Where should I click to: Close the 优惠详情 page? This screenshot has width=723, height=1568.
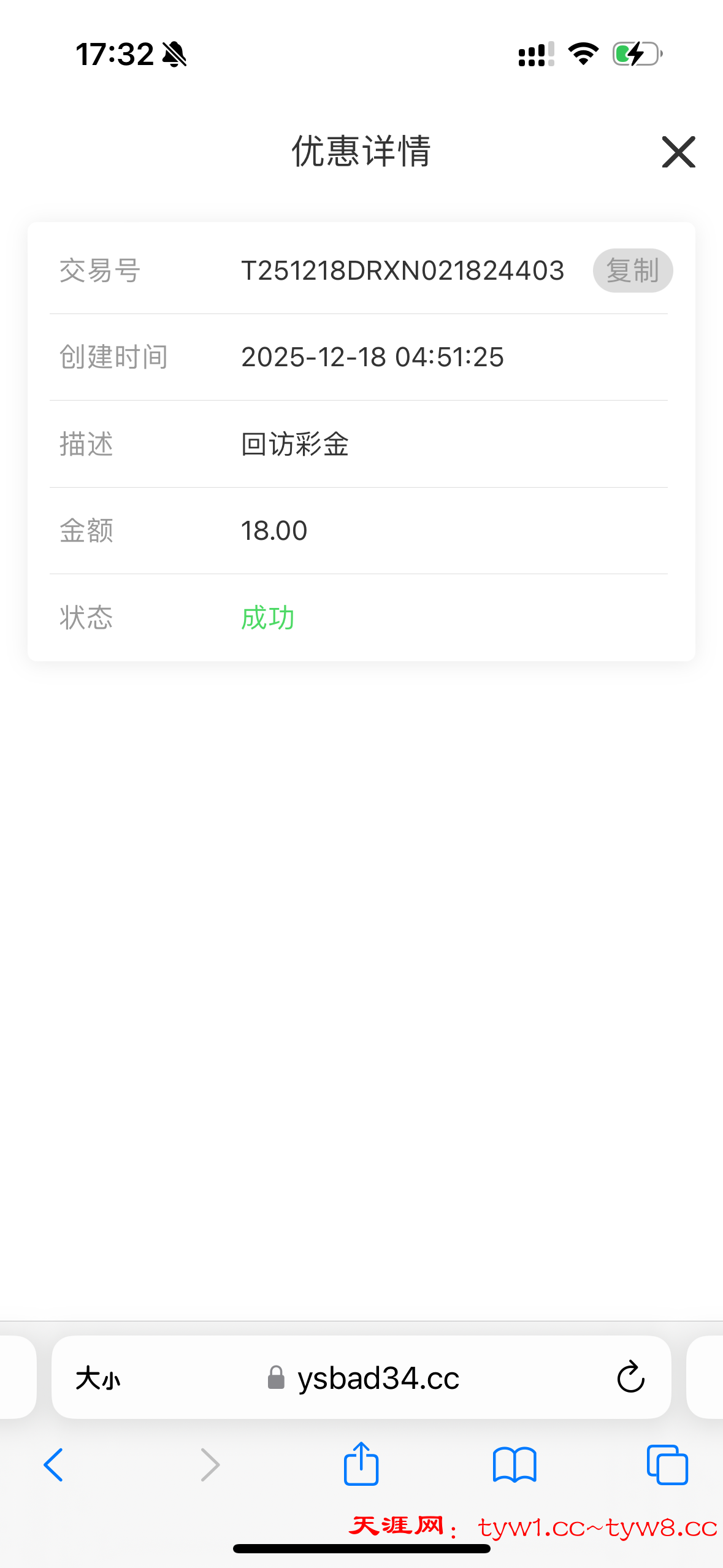678,152
